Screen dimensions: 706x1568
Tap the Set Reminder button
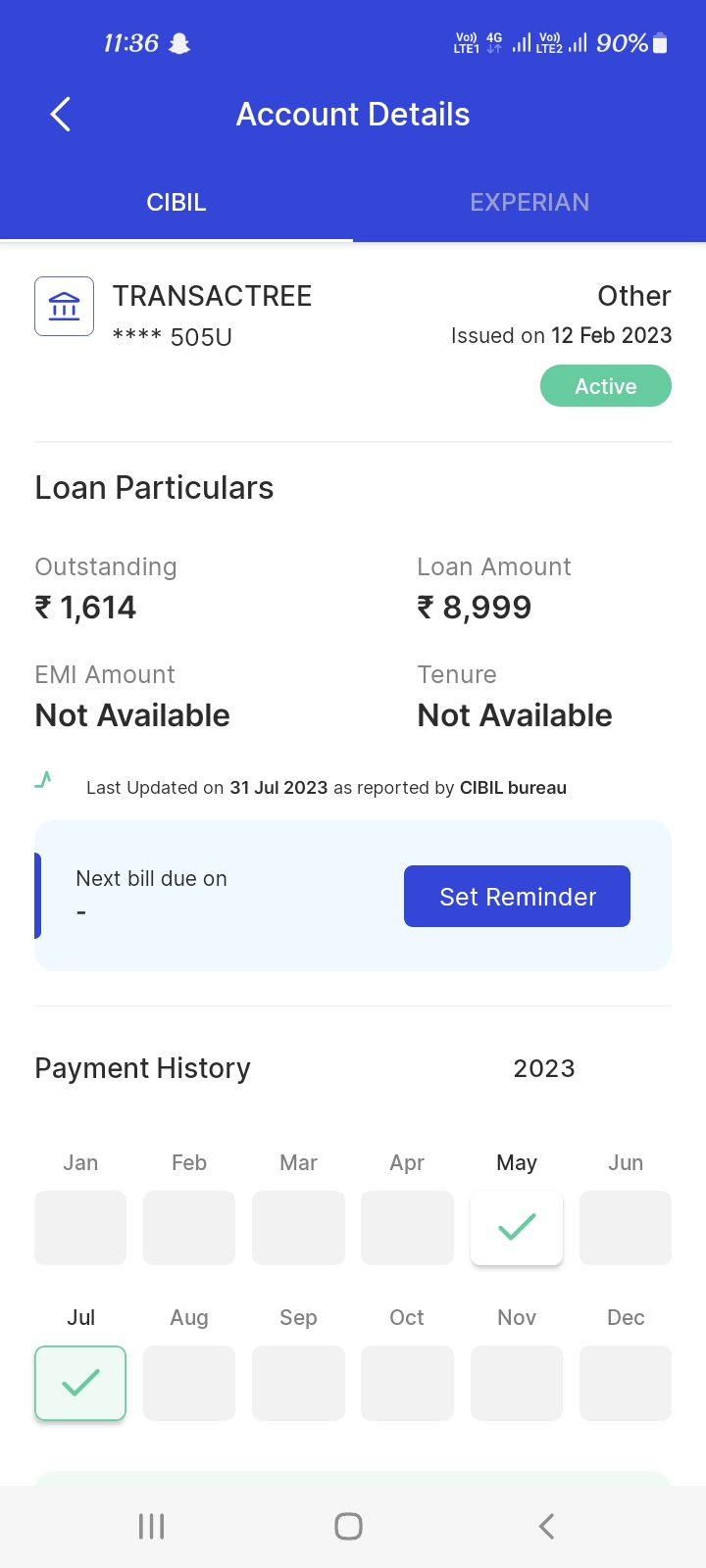tap(517, 897)
